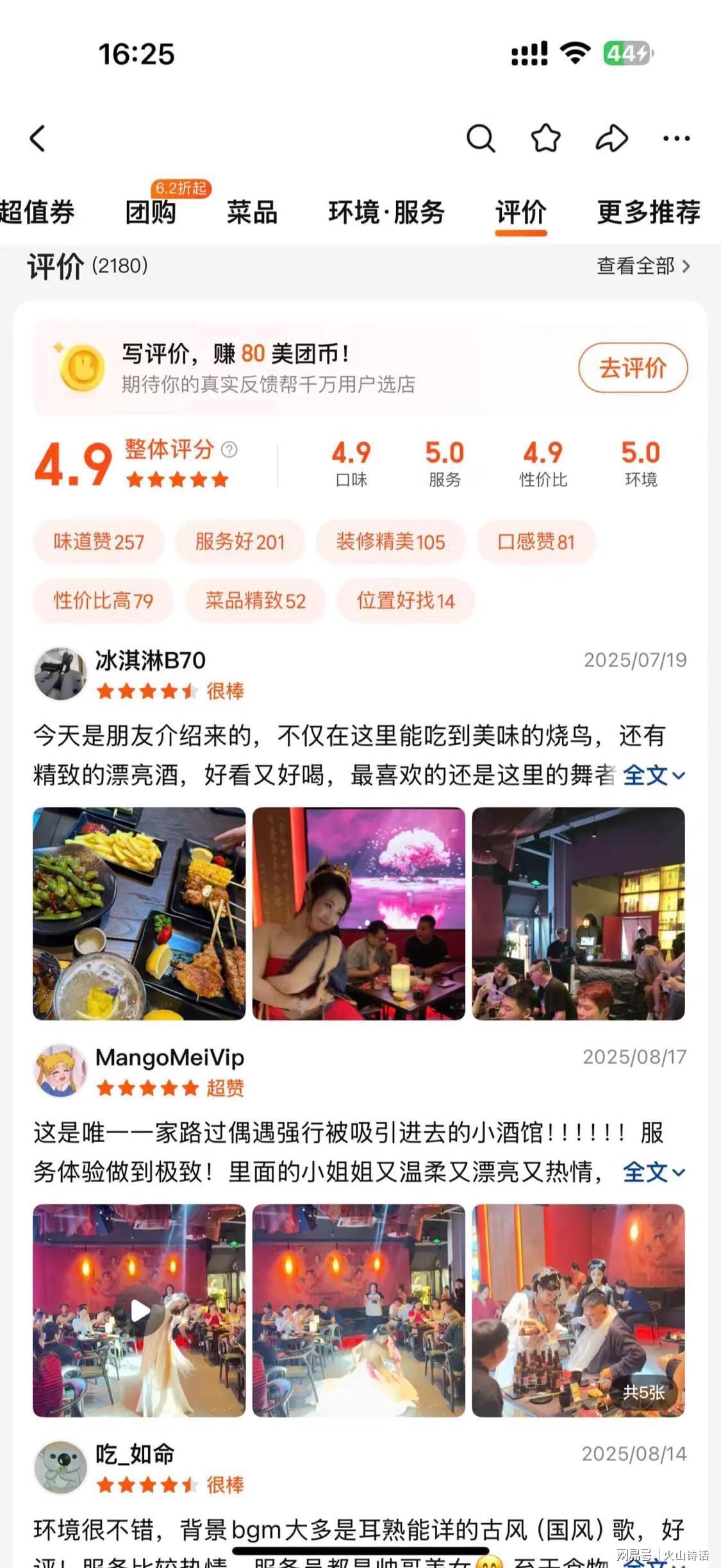Expand 全文 on MangoMeiVip's review

tap(653, 1172)
